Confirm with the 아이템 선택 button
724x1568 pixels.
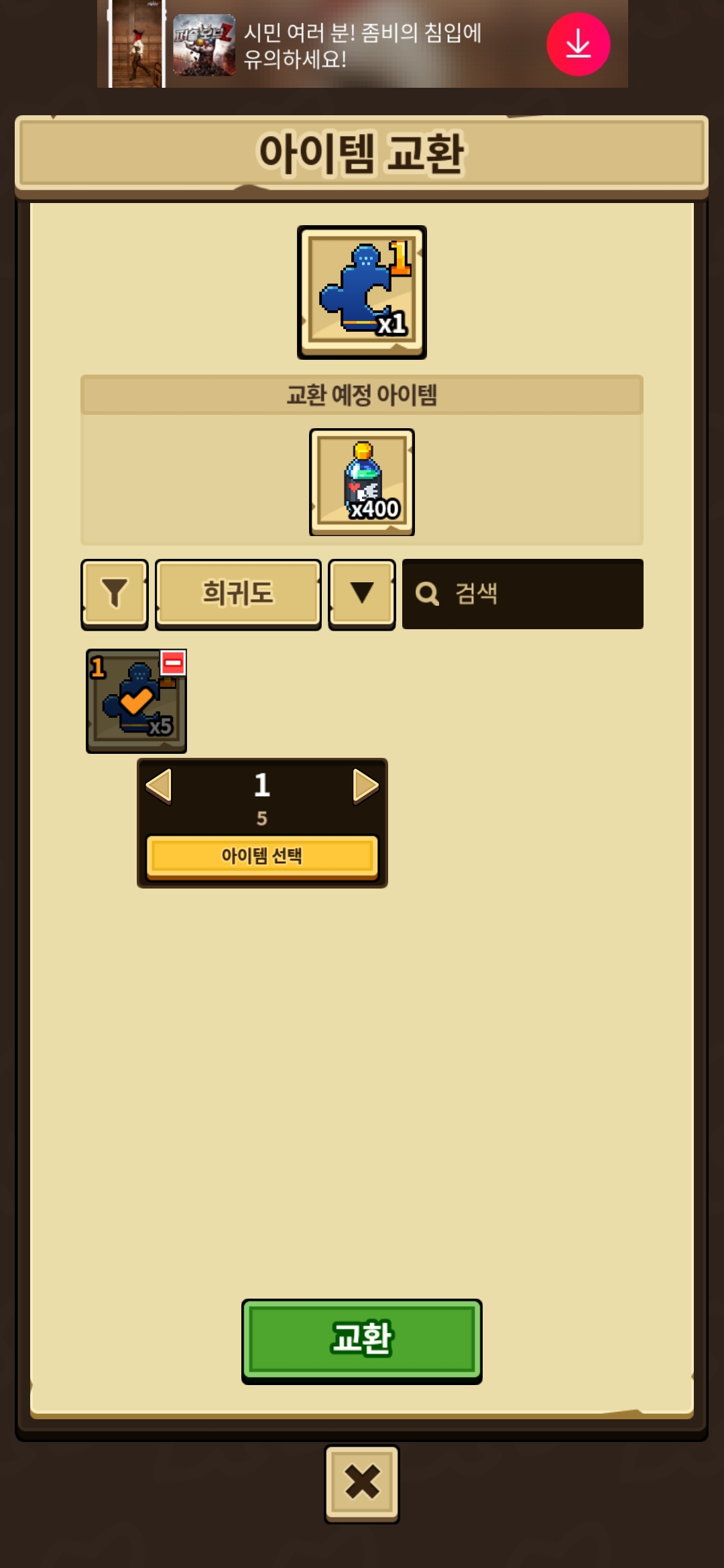click(x=262, y=856)
